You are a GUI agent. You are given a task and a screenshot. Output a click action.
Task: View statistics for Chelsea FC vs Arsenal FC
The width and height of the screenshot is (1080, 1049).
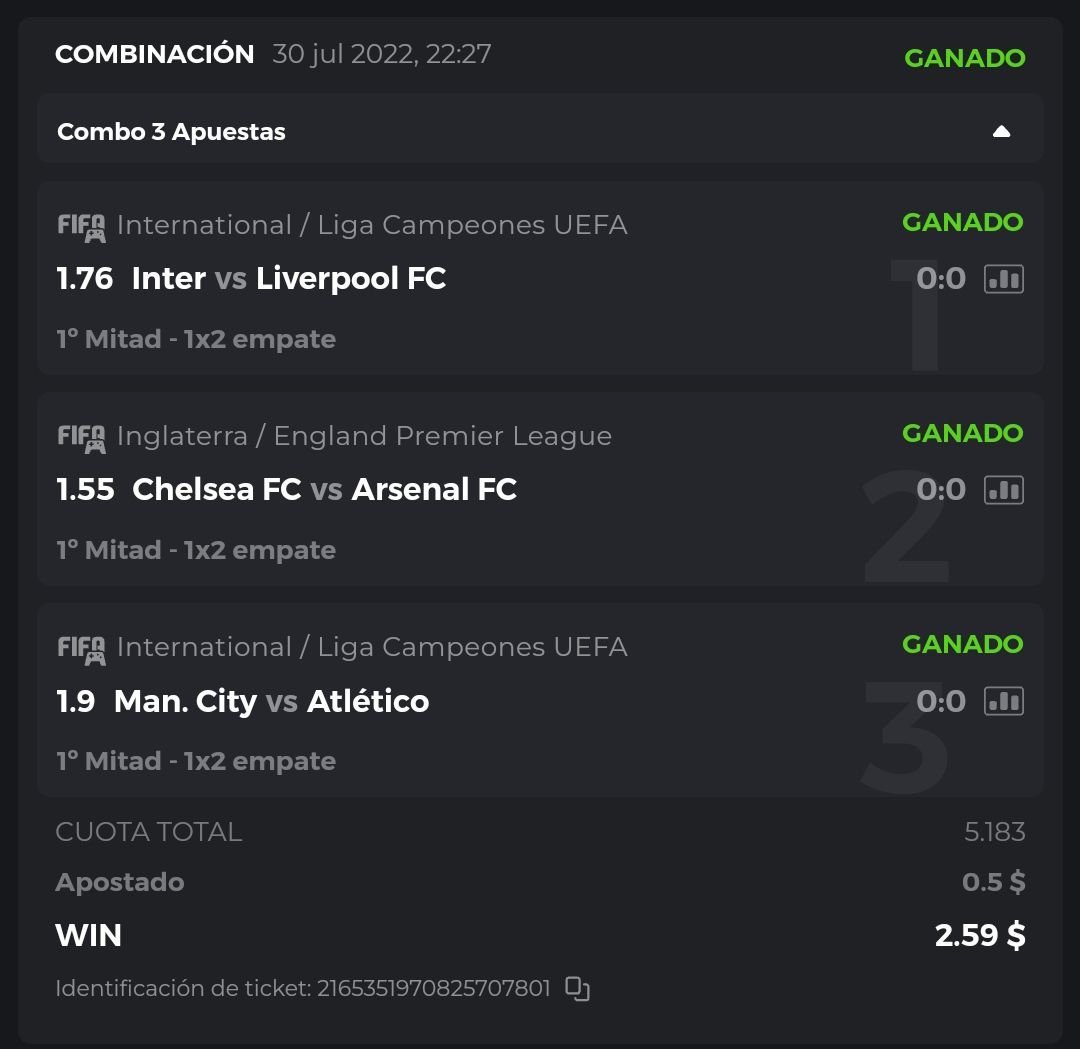[1004, 490]
